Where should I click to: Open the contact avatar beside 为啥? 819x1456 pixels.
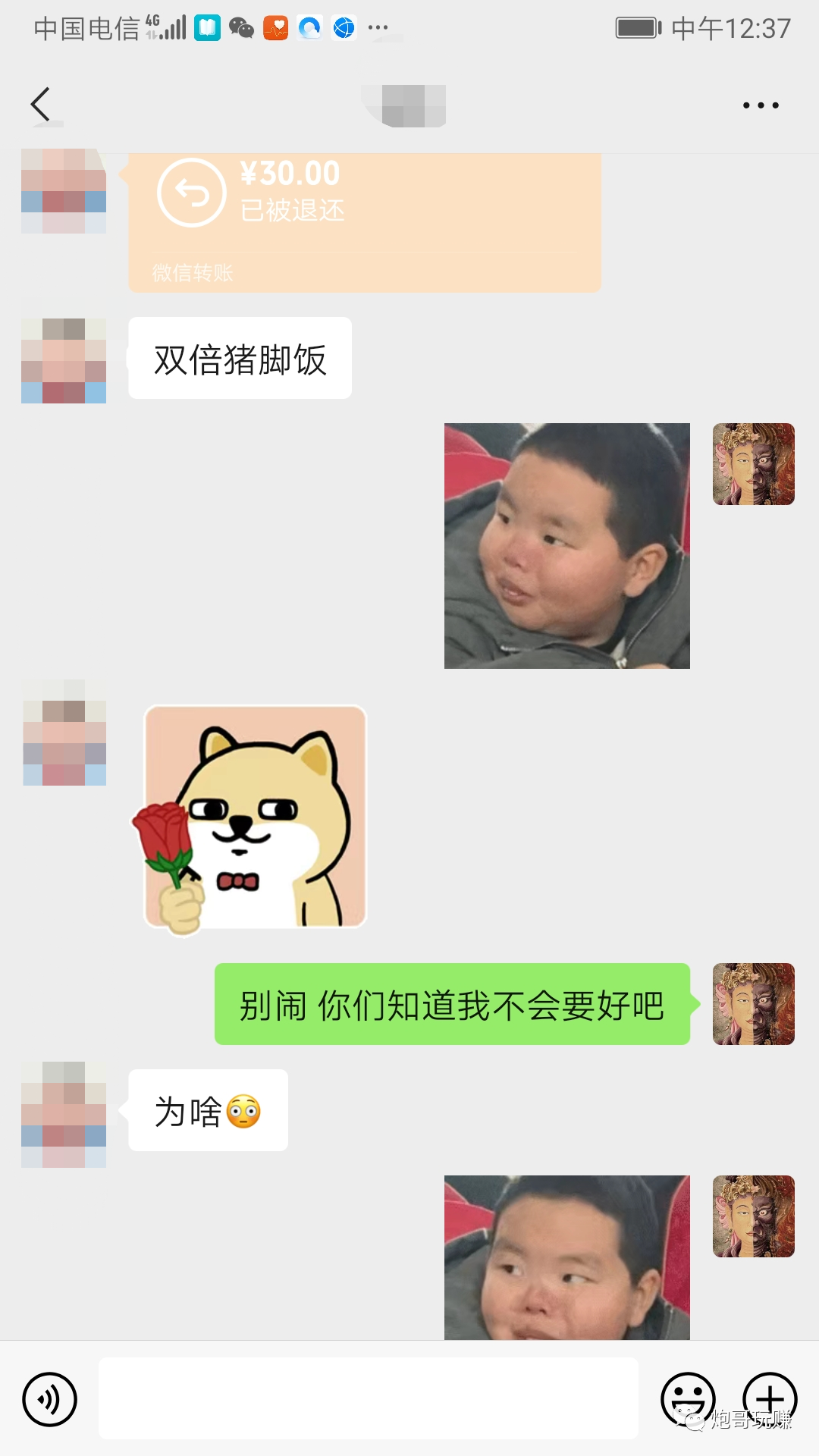coord(64,1113)
